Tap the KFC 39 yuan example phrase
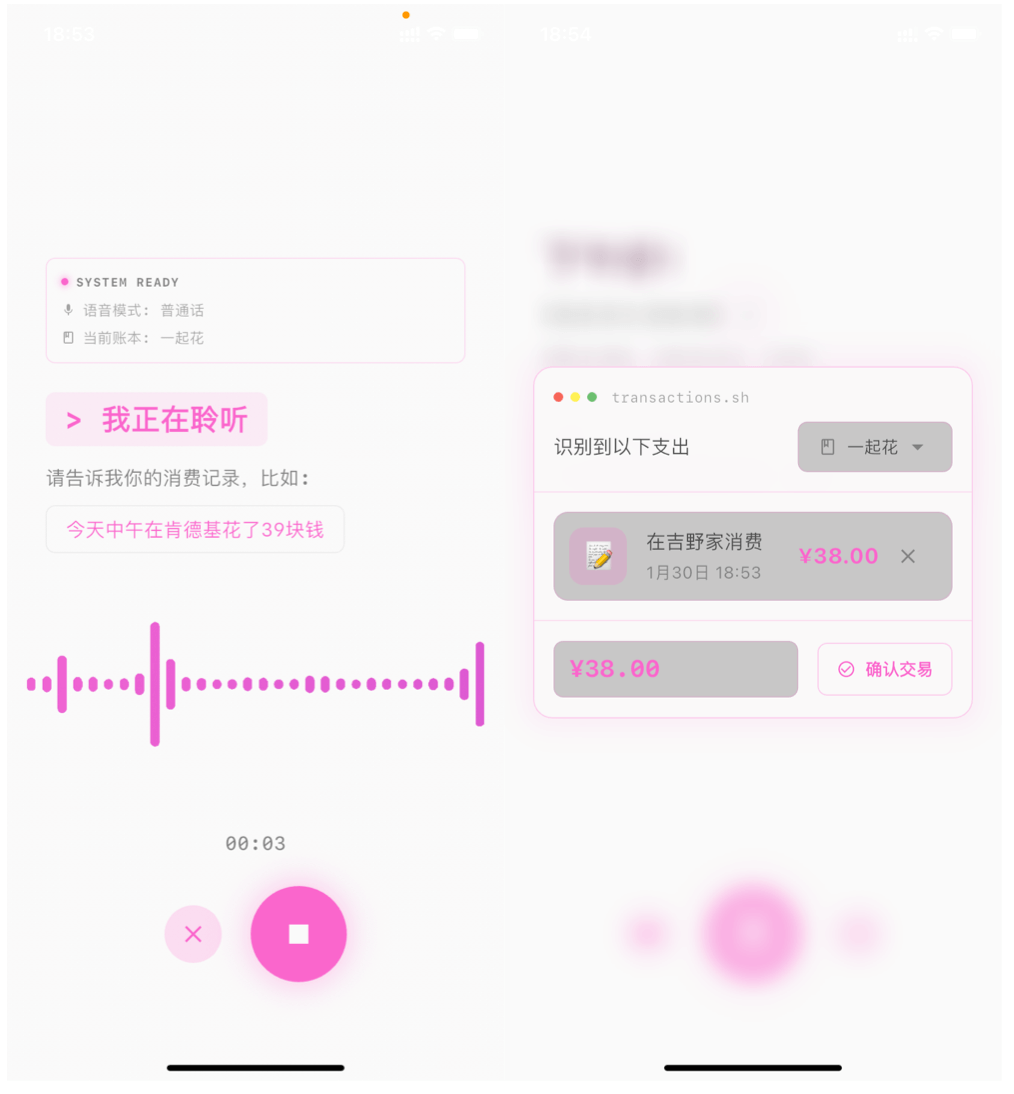 click(195, 529)
